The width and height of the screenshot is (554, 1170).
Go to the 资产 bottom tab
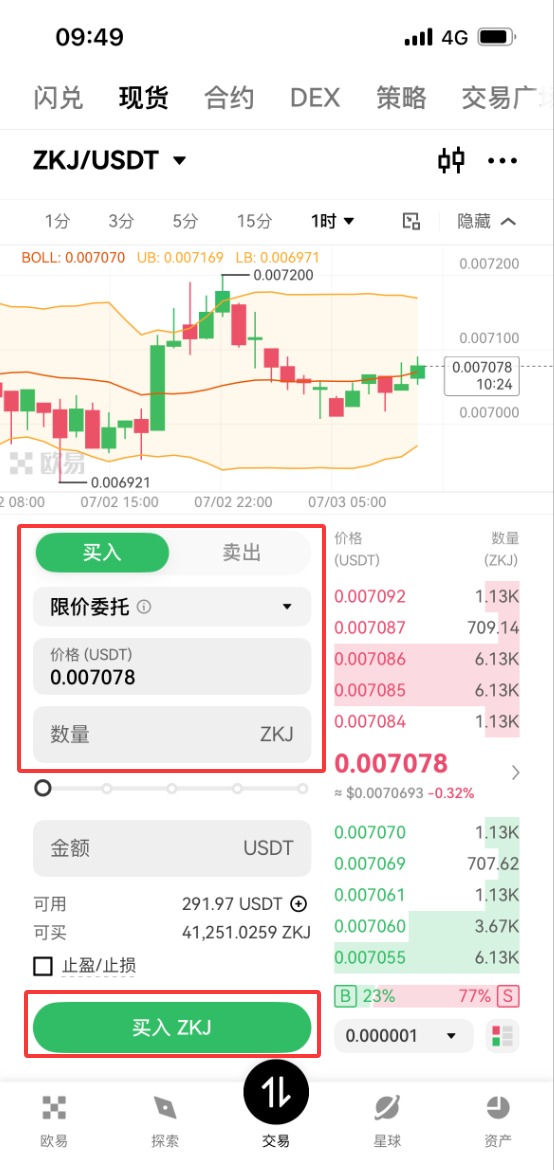coord(498,1121)
